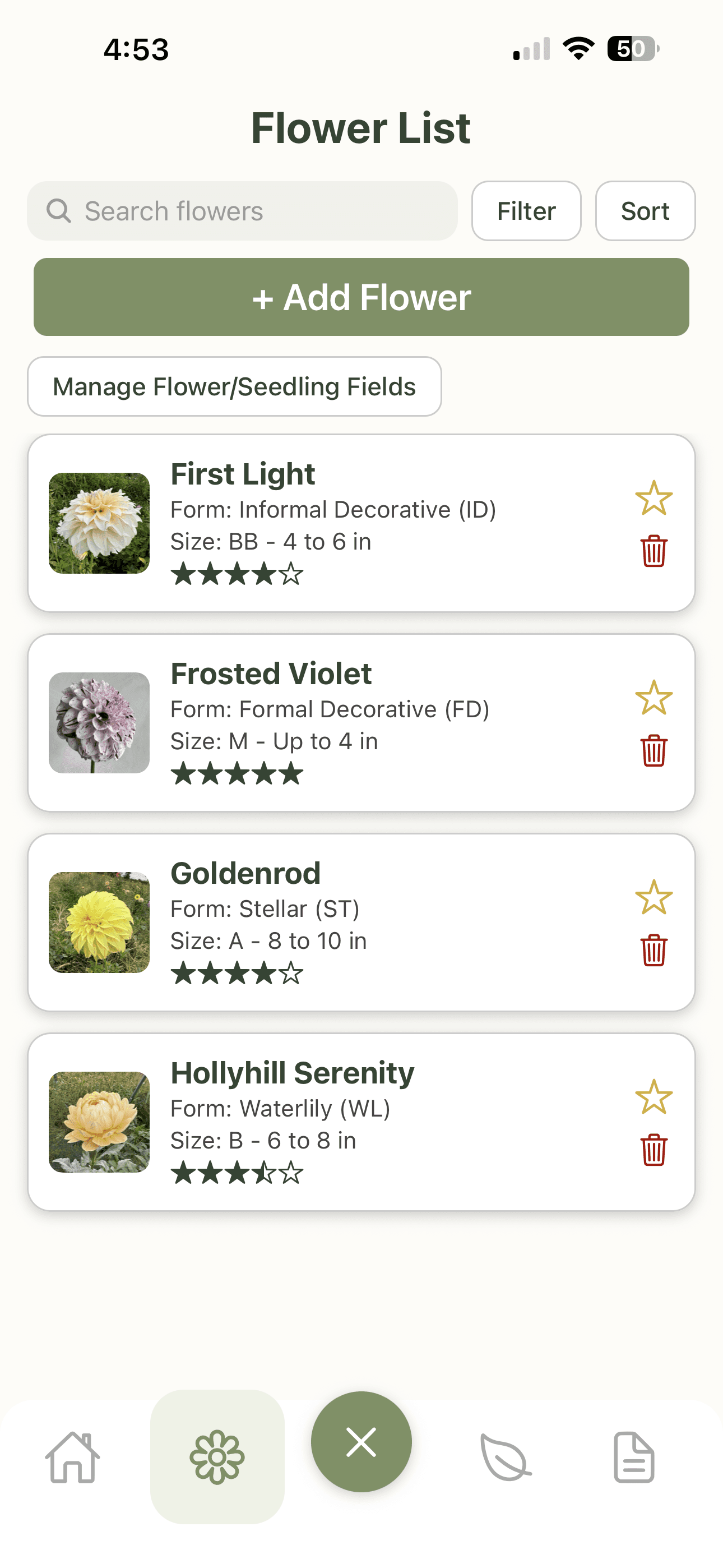Viewport: 723px width, 1568px height.
Task: Favorite First Light with its star toggle
Action: point(654,499)
